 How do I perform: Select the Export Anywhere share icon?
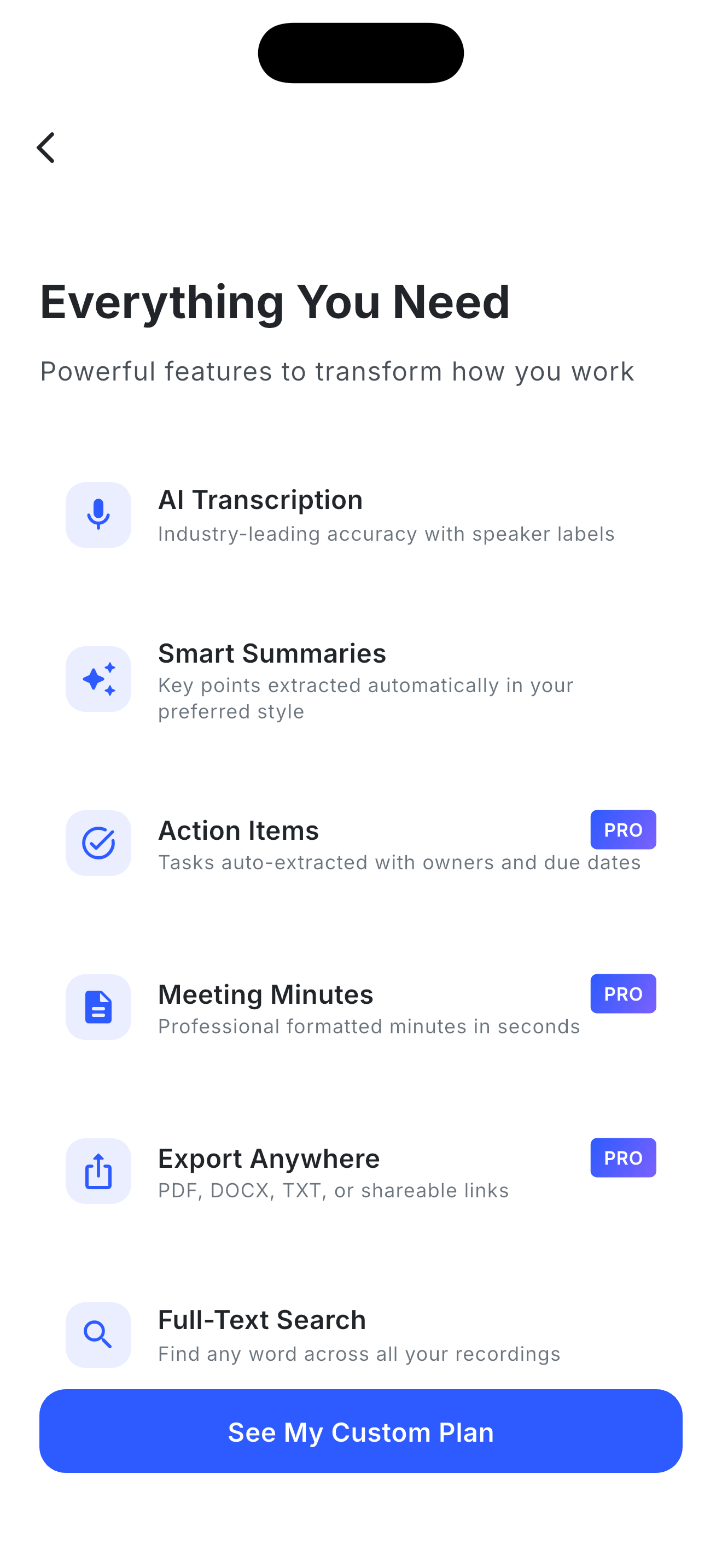98,1171
